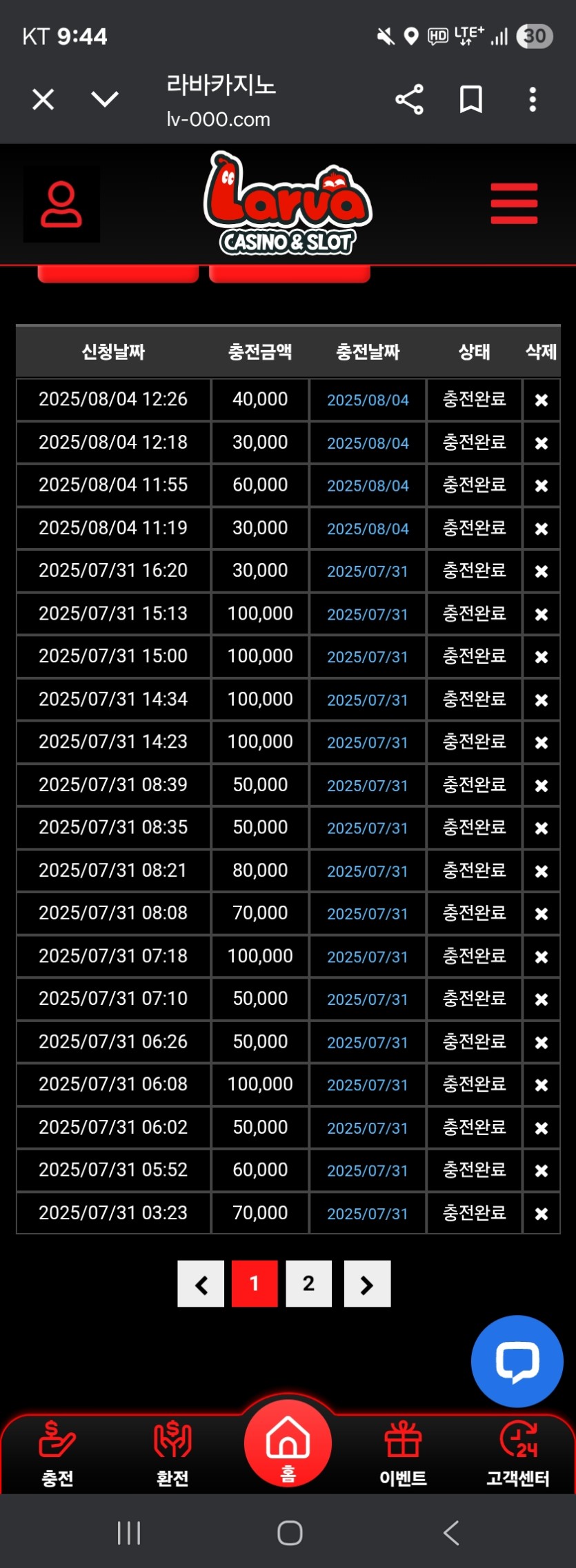Viewport: 576px width, 1568px height.
Task: Go to page 2 of records
Action: [x=308, y=1283]
